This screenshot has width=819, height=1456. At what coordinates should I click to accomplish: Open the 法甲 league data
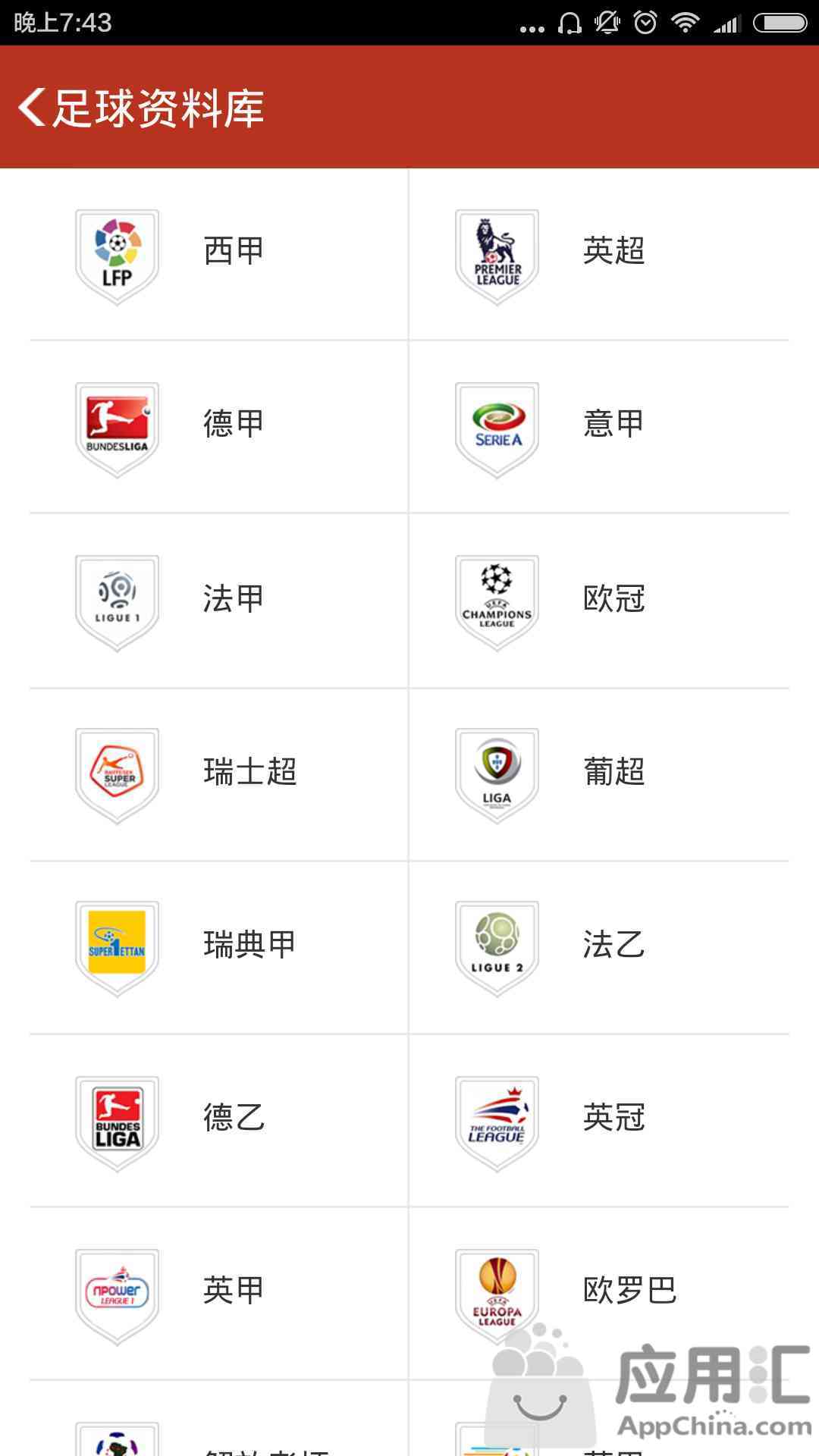tap(205, 601)
